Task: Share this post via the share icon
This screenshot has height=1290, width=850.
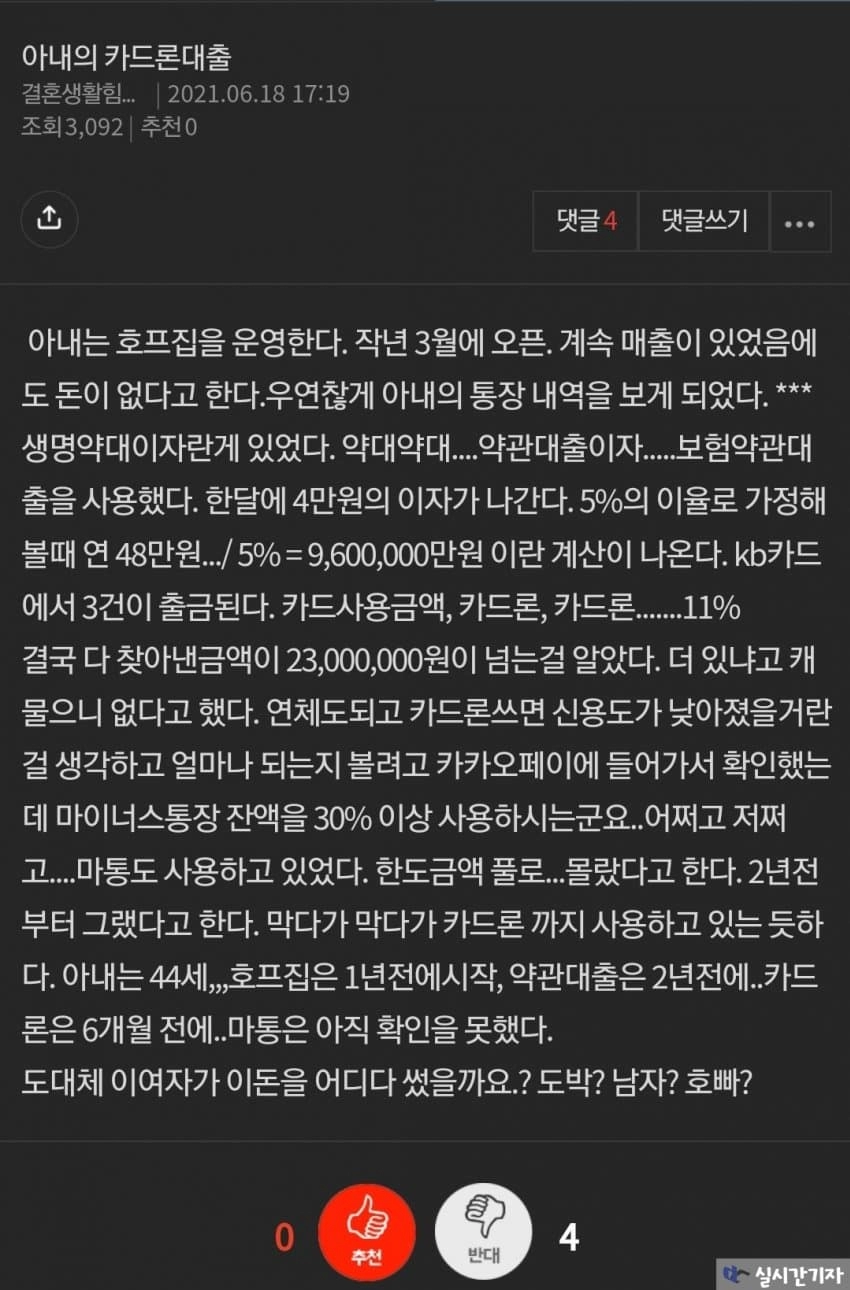Action: 49,219
